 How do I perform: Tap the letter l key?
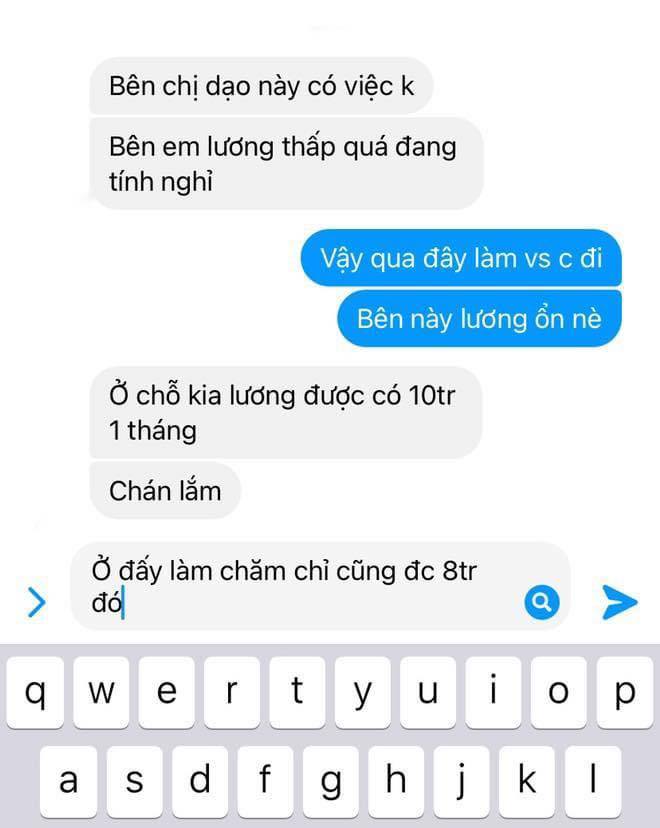(593, 781)
